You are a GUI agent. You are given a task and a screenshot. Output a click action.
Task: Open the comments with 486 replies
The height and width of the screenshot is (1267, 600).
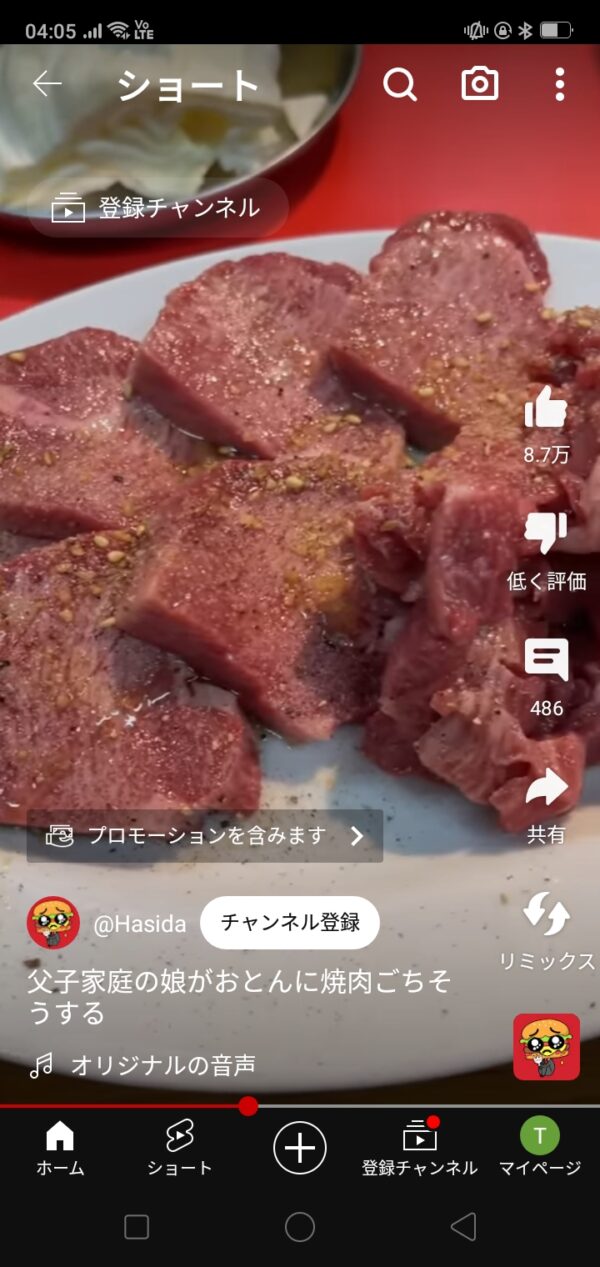pos(546,661)
